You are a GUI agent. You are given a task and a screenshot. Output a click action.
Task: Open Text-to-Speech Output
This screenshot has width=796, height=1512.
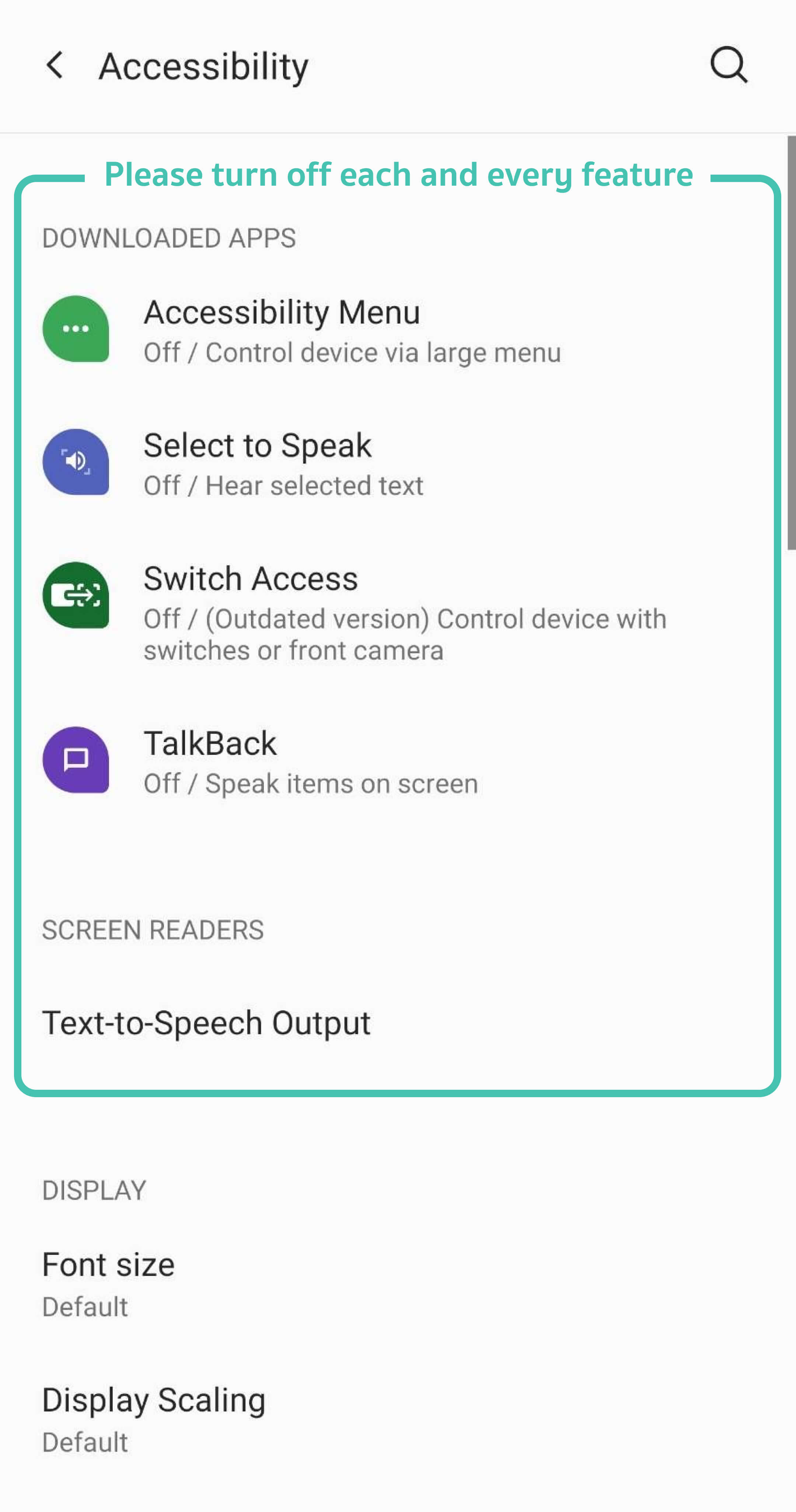point(398,1022)
